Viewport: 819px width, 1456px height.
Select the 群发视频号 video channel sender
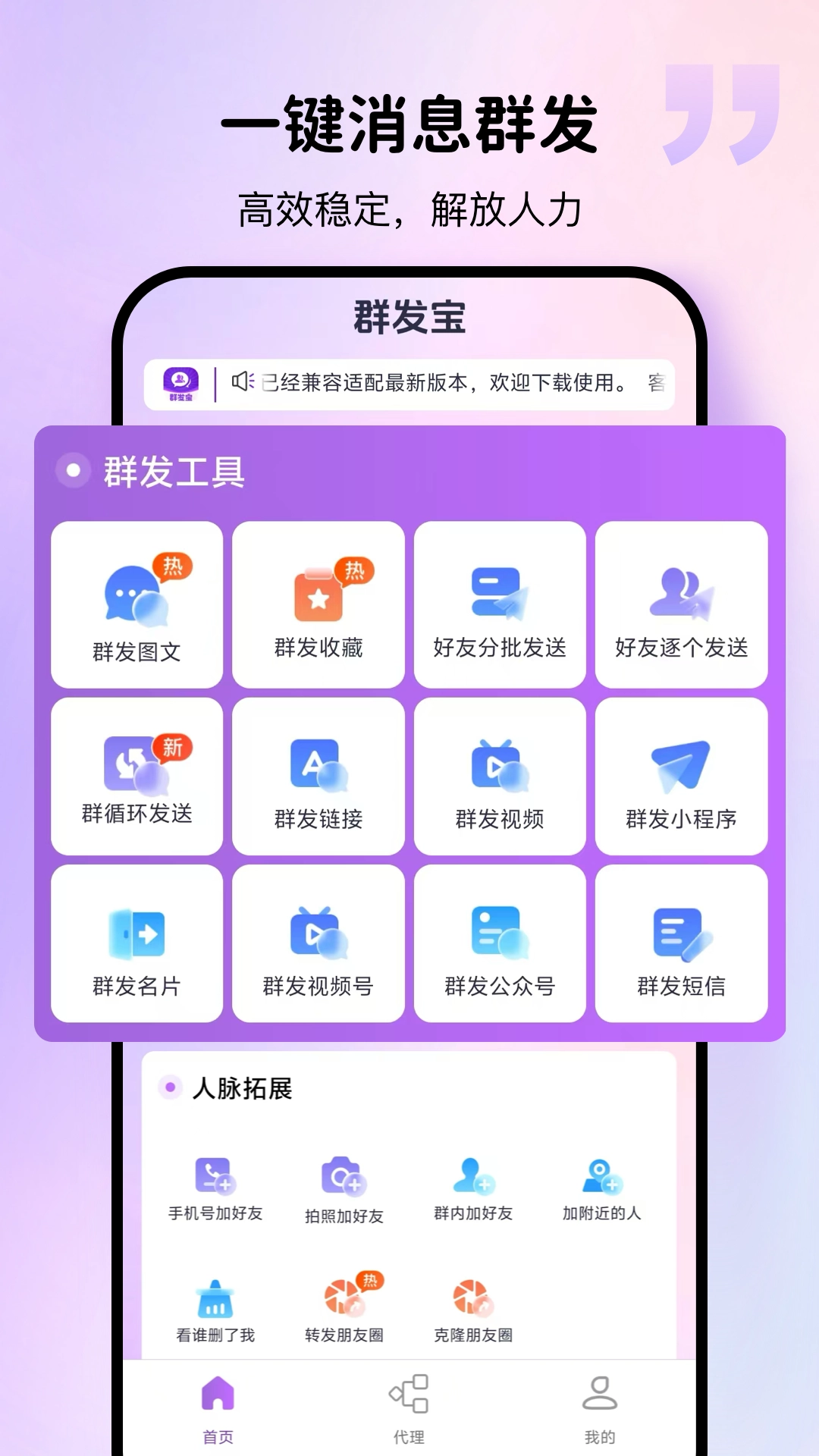pos(318,944)
